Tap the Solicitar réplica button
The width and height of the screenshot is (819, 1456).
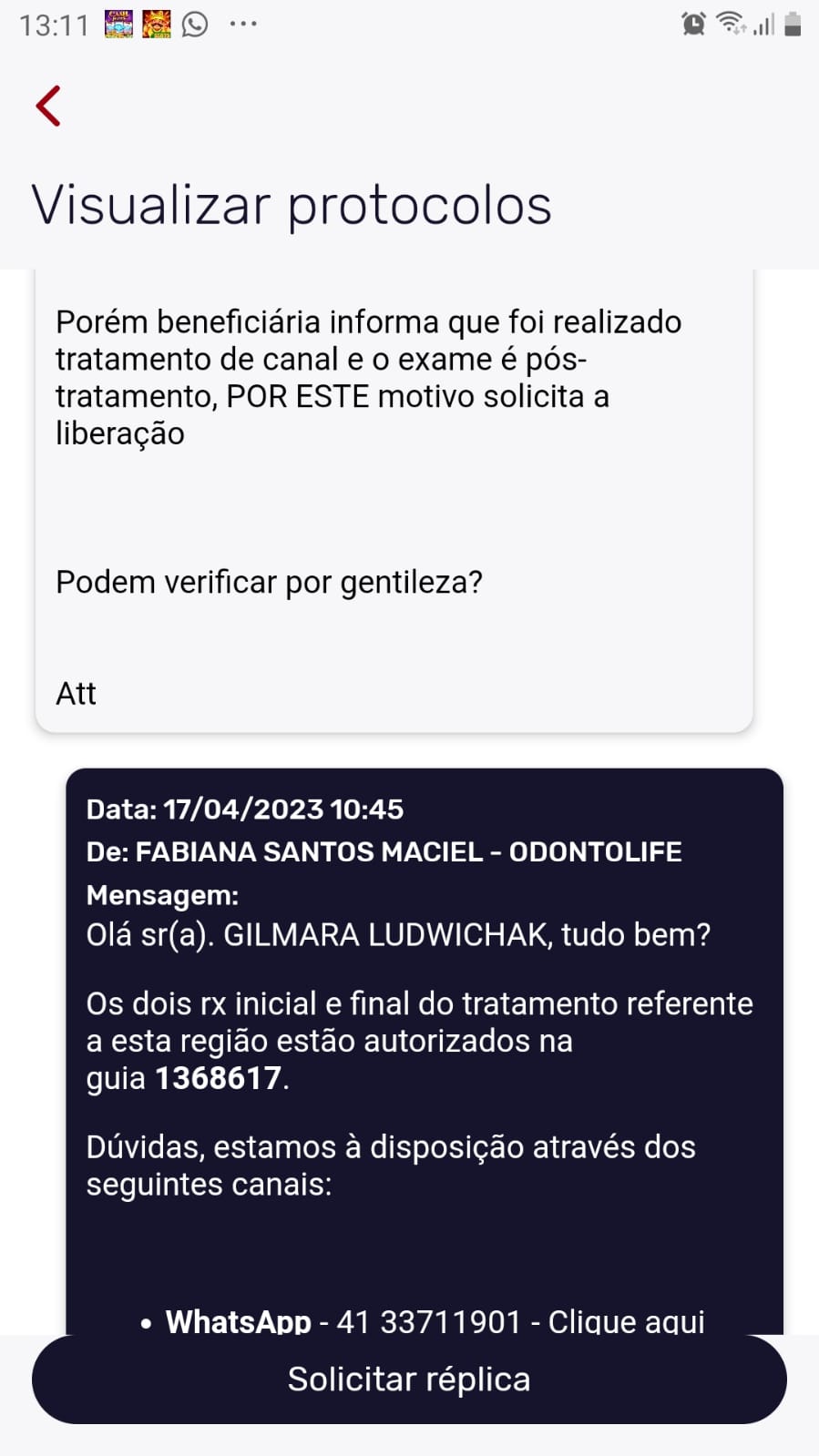409,1379
